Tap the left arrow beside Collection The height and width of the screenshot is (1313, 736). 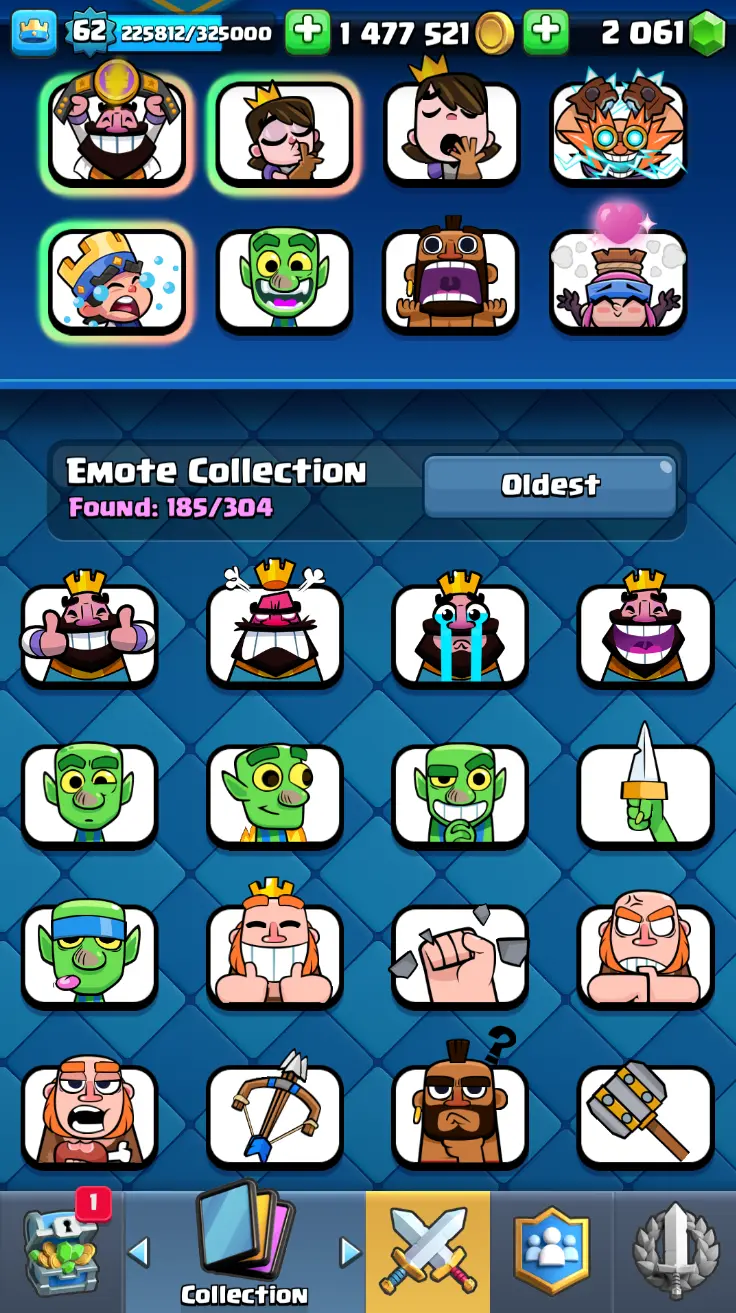click(139, 1251)
